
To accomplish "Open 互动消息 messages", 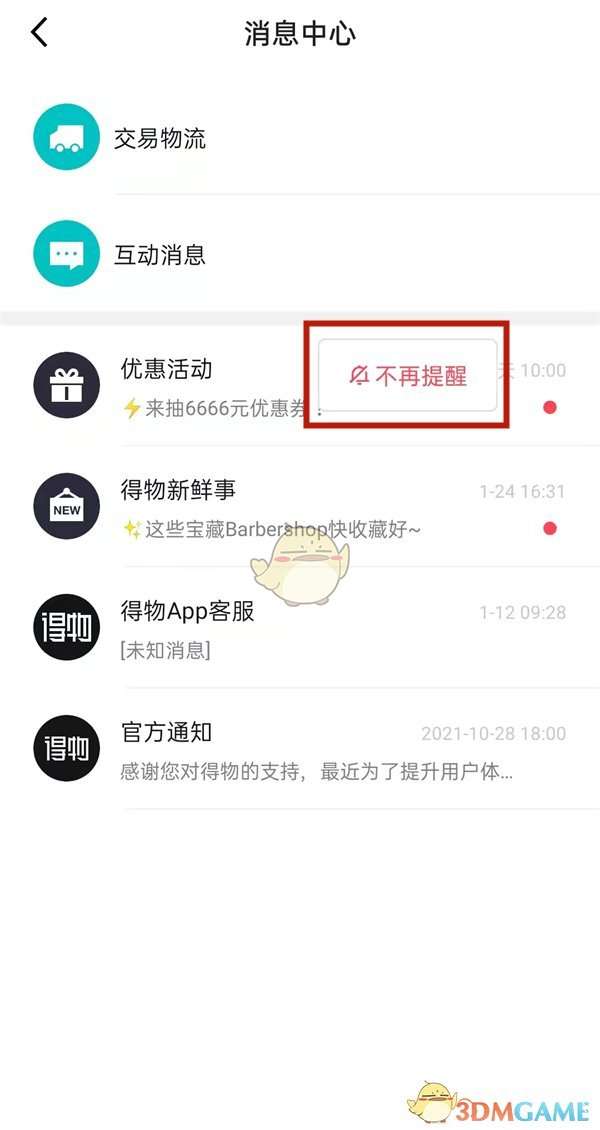I will 160,254.
